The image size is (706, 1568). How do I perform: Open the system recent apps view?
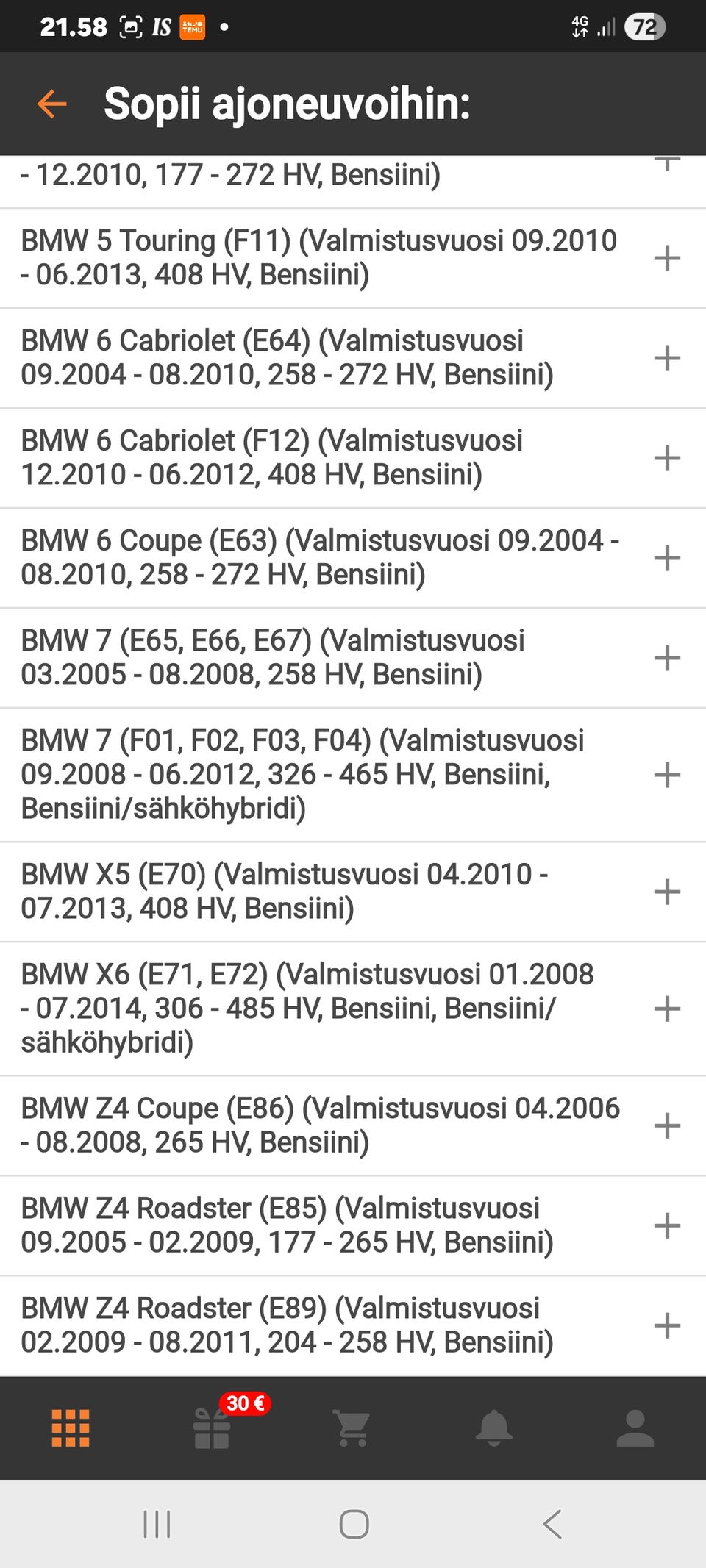click(x=157, y=1524)
